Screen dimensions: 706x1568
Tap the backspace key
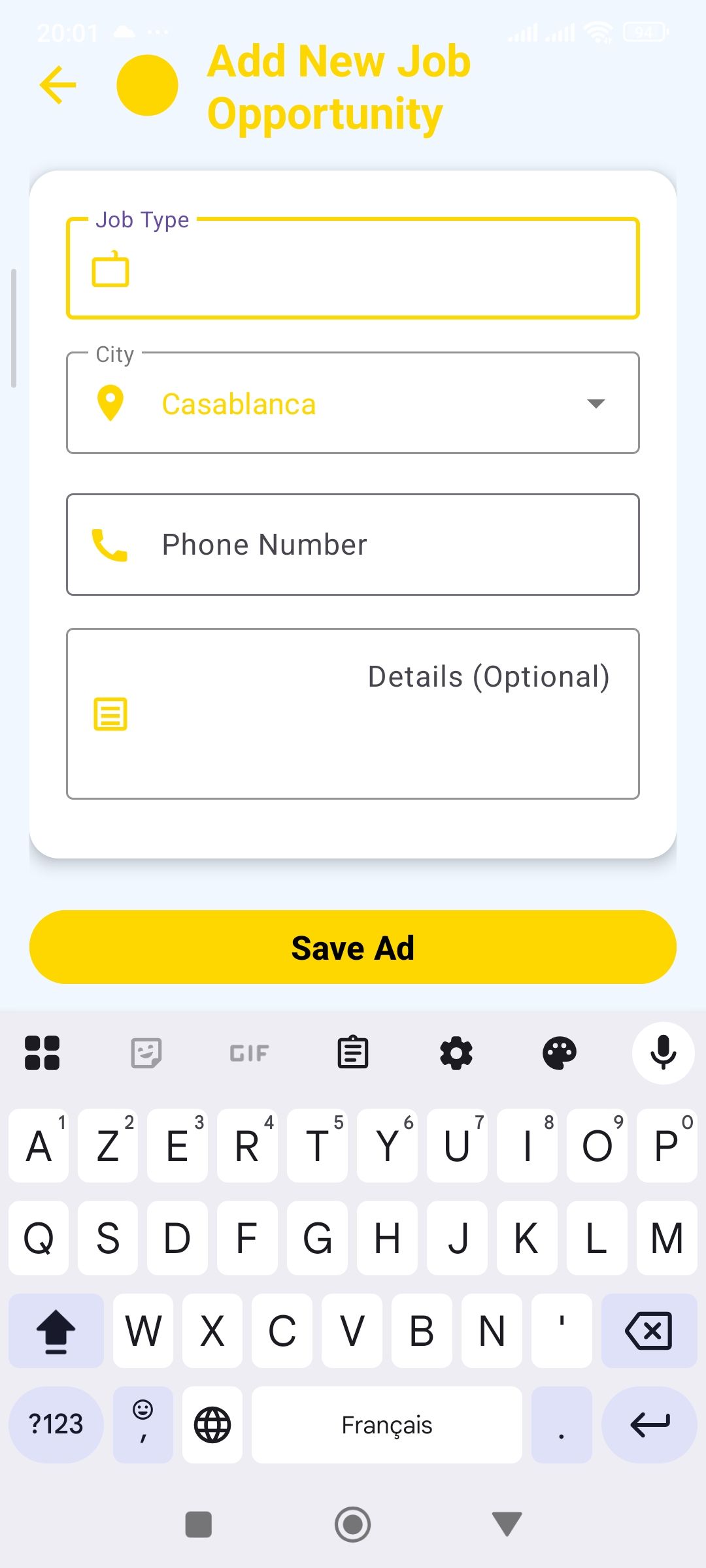tap(648, 1330)
